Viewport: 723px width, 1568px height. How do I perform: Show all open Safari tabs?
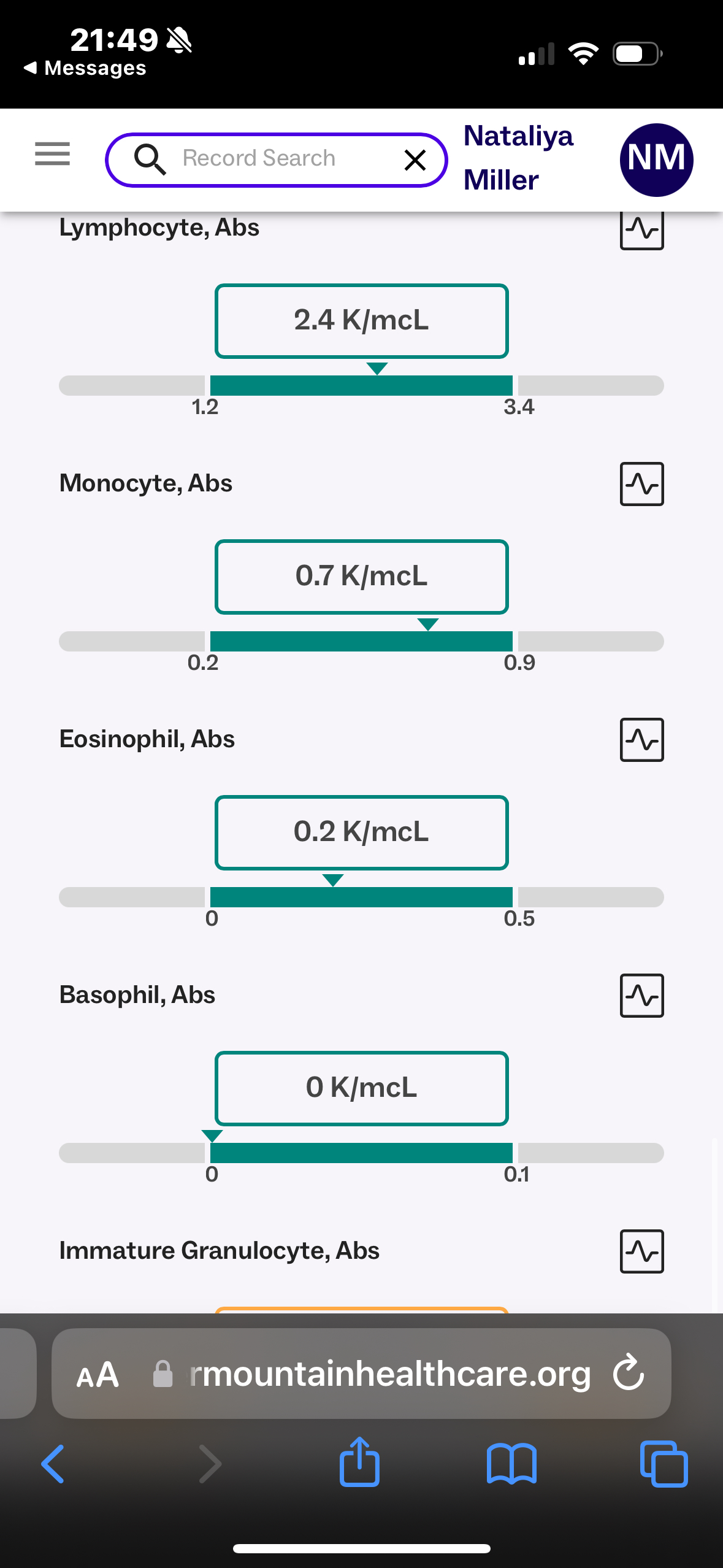664,1464
